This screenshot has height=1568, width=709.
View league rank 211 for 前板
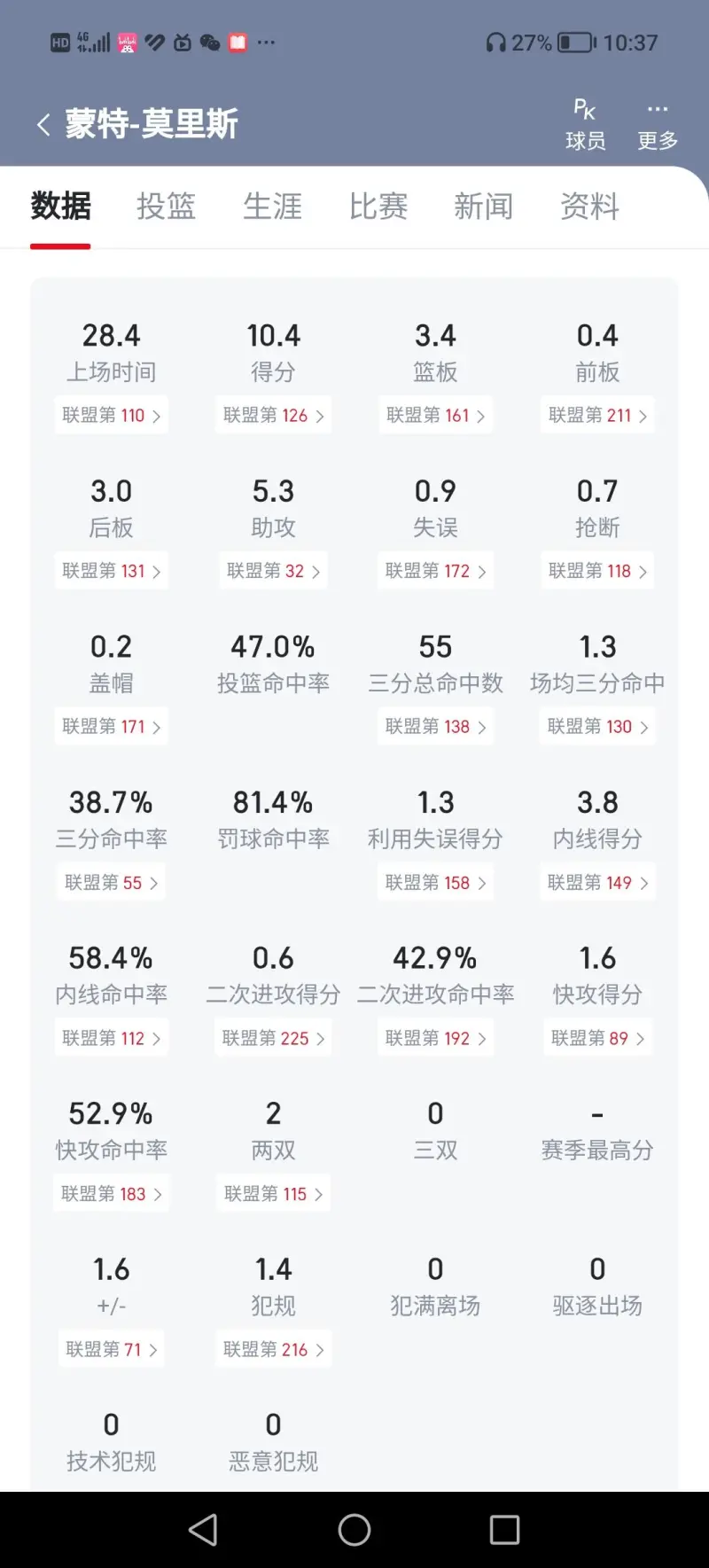coord(597,415)
